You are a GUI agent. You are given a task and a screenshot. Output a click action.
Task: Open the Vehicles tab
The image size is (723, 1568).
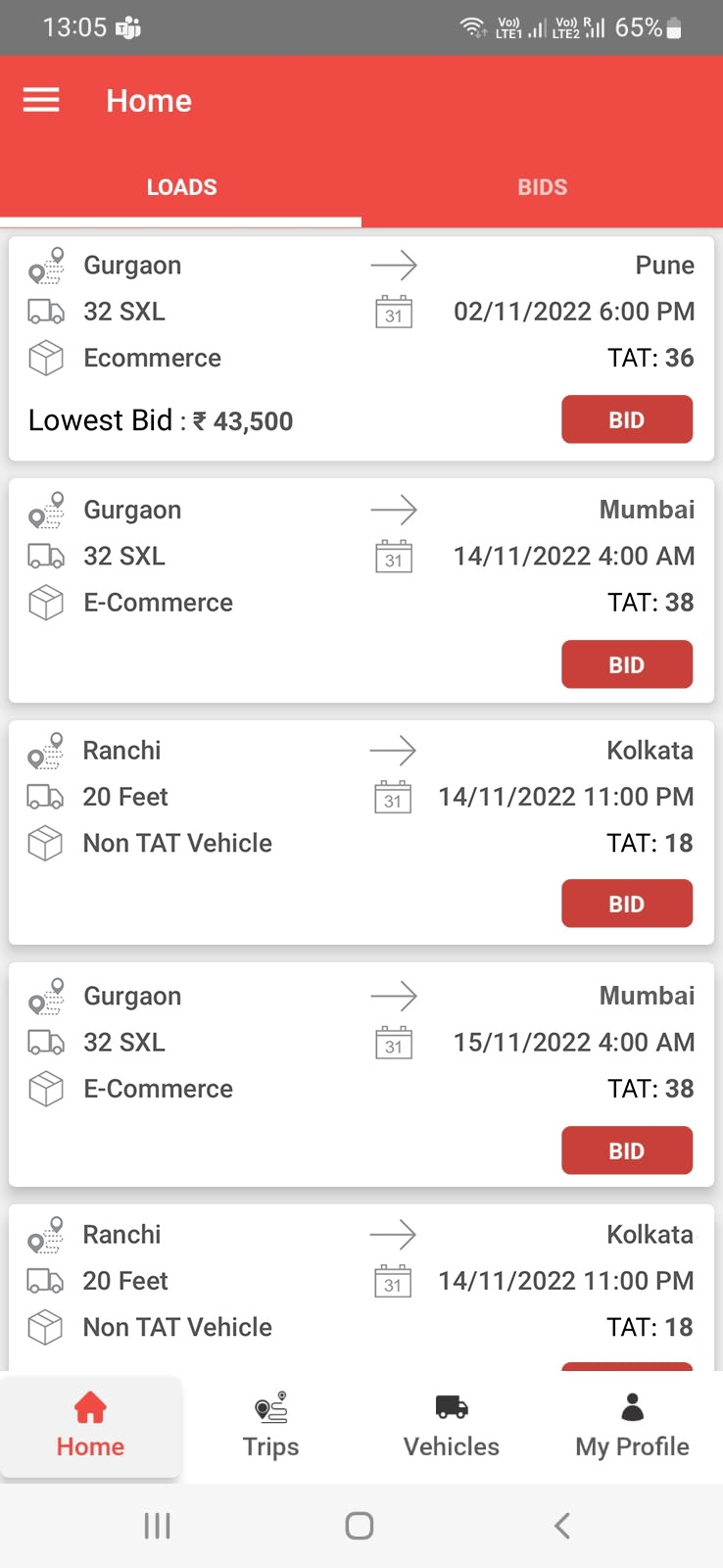pos(452,1427)
